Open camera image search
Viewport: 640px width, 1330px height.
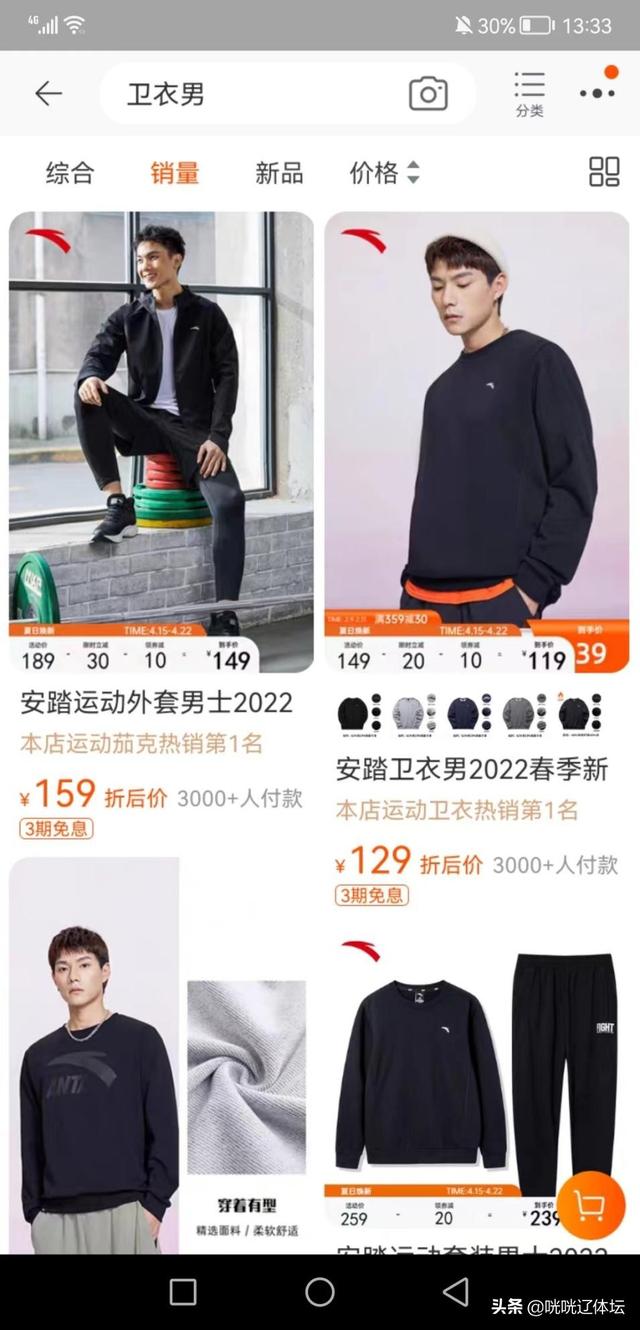tap(428, 94)
